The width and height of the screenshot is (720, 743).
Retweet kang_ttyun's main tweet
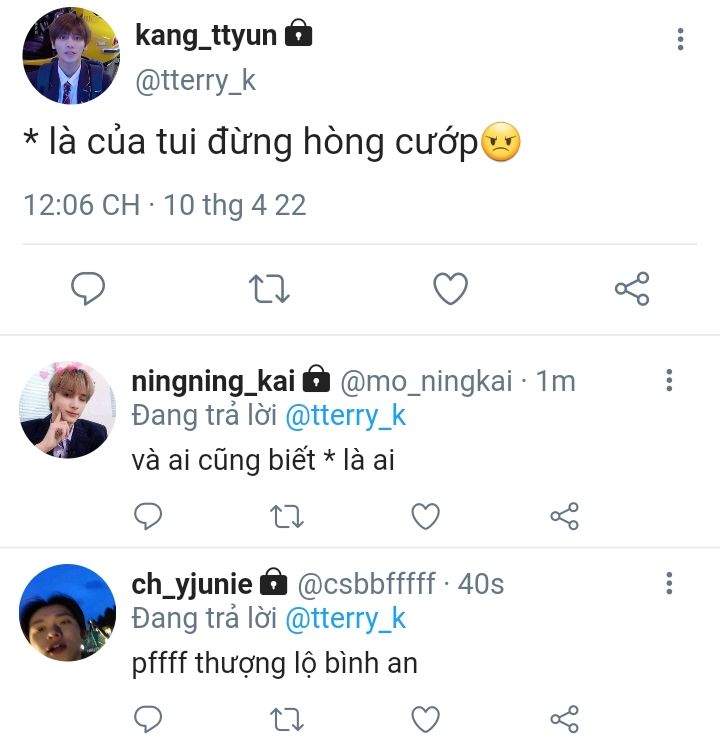269,289
